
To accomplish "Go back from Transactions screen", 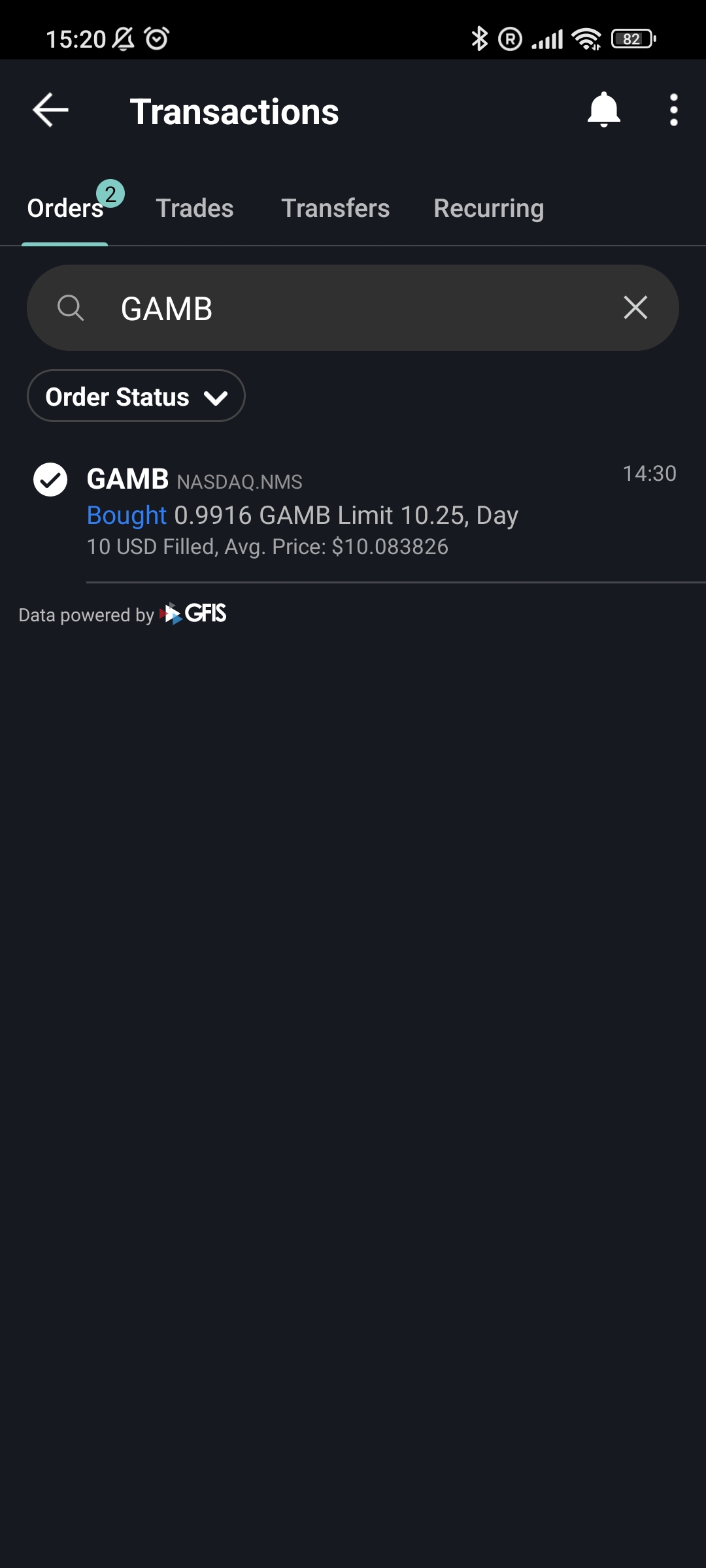I will click(x=50, y=110).
